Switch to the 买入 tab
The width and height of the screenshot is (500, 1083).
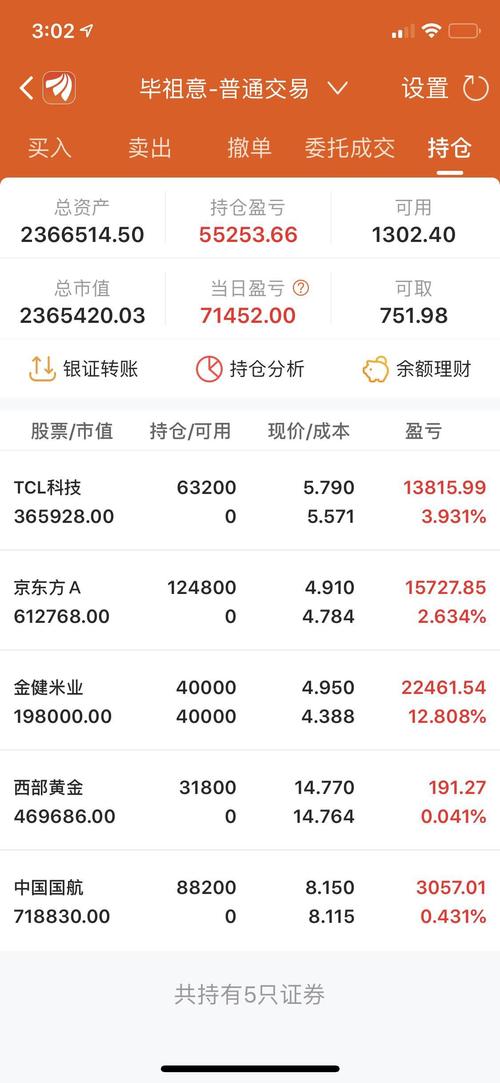click(x=50, y=148)
